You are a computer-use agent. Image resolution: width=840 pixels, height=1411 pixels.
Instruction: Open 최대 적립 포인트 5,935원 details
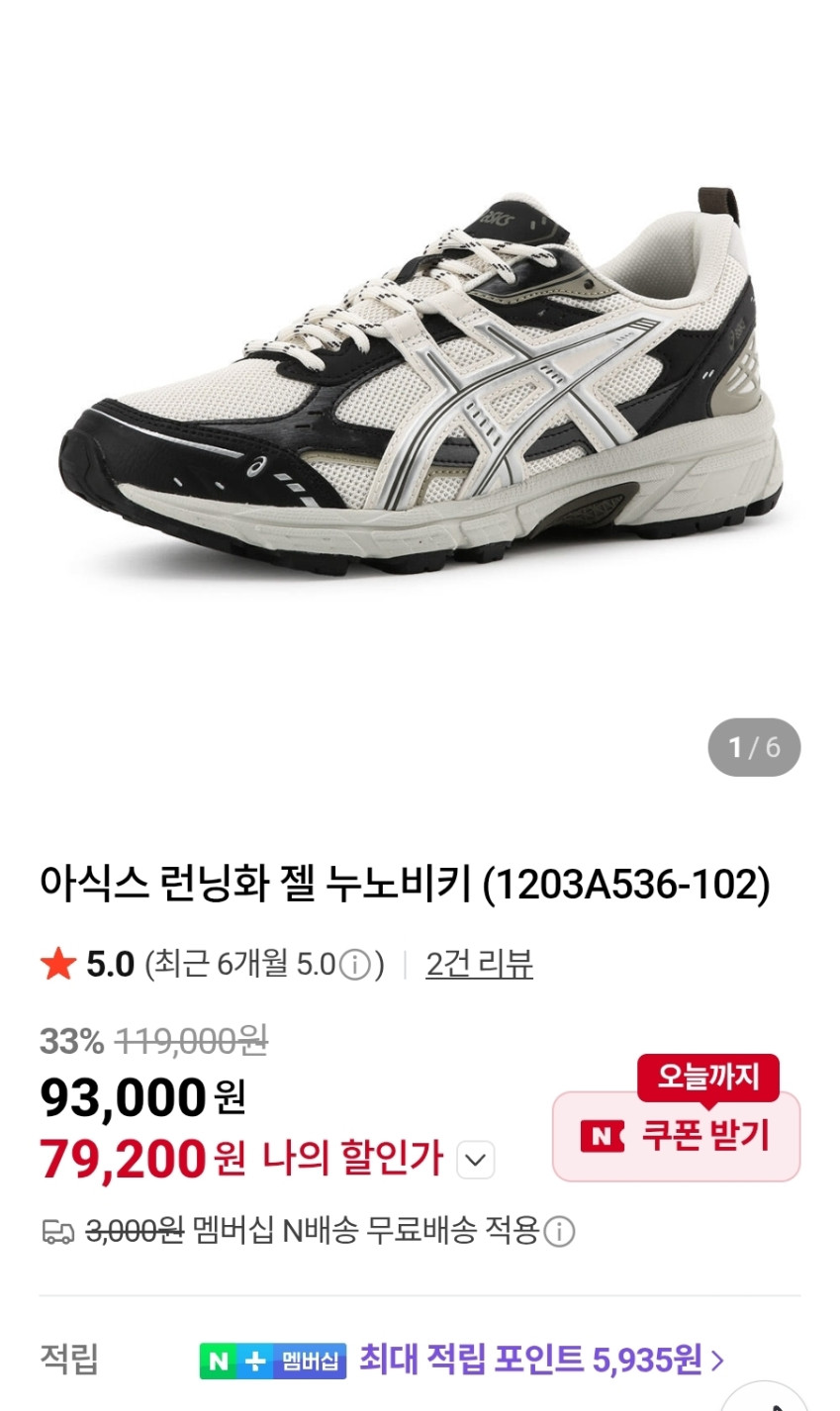(x=540, y=1360)
